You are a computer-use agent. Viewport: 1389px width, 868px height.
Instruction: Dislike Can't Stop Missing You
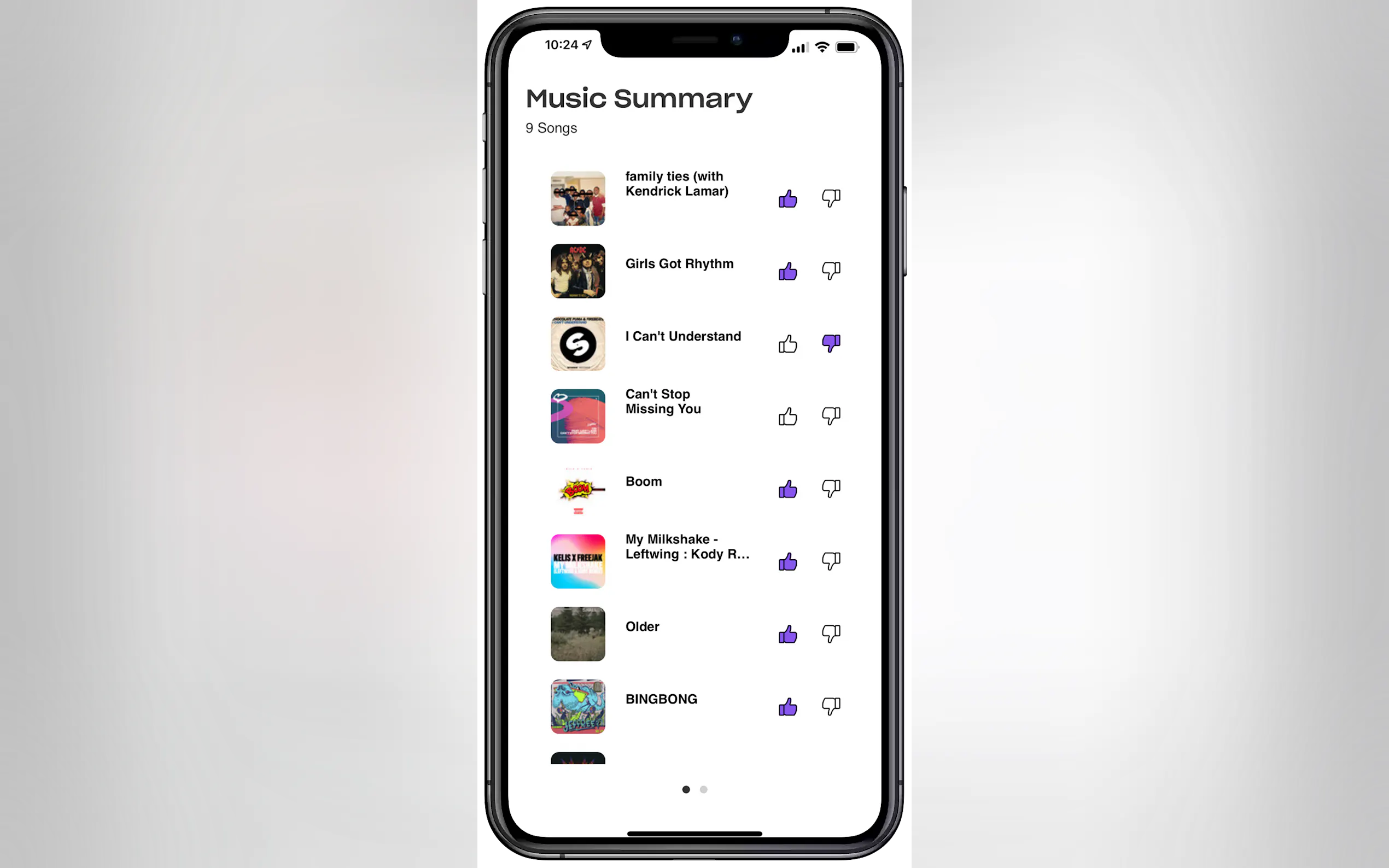[x=830, y=416]
